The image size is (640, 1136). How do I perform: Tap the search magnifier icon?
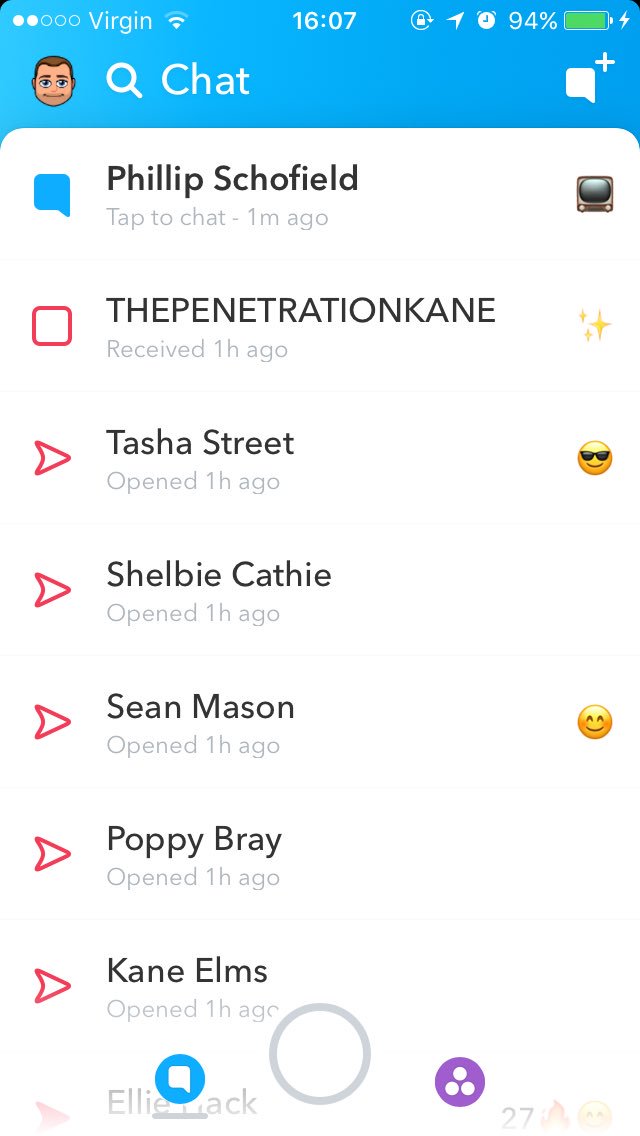[124, 80]
